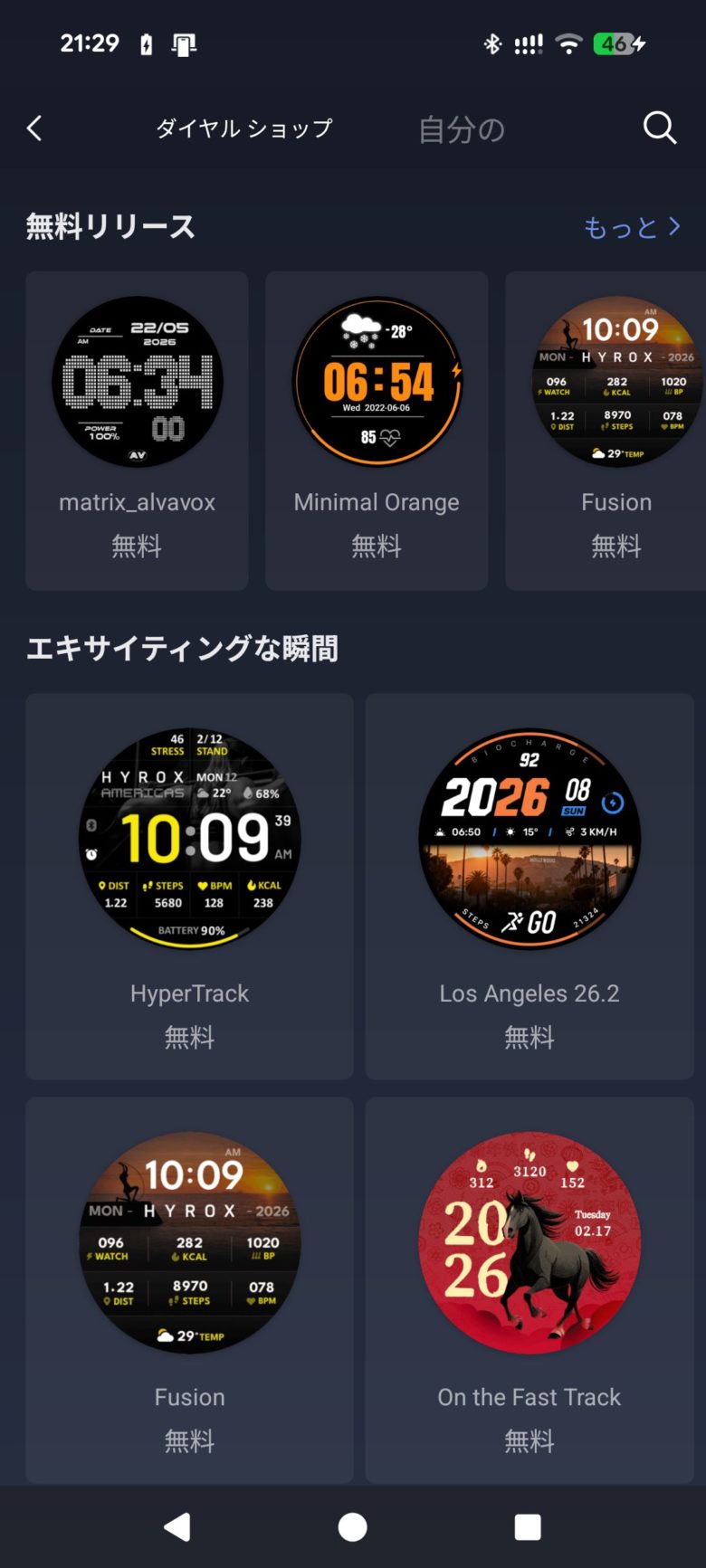Choose the On the Fast Track face
Viewport: 706px width, 1568px height.
point(529,1289)
